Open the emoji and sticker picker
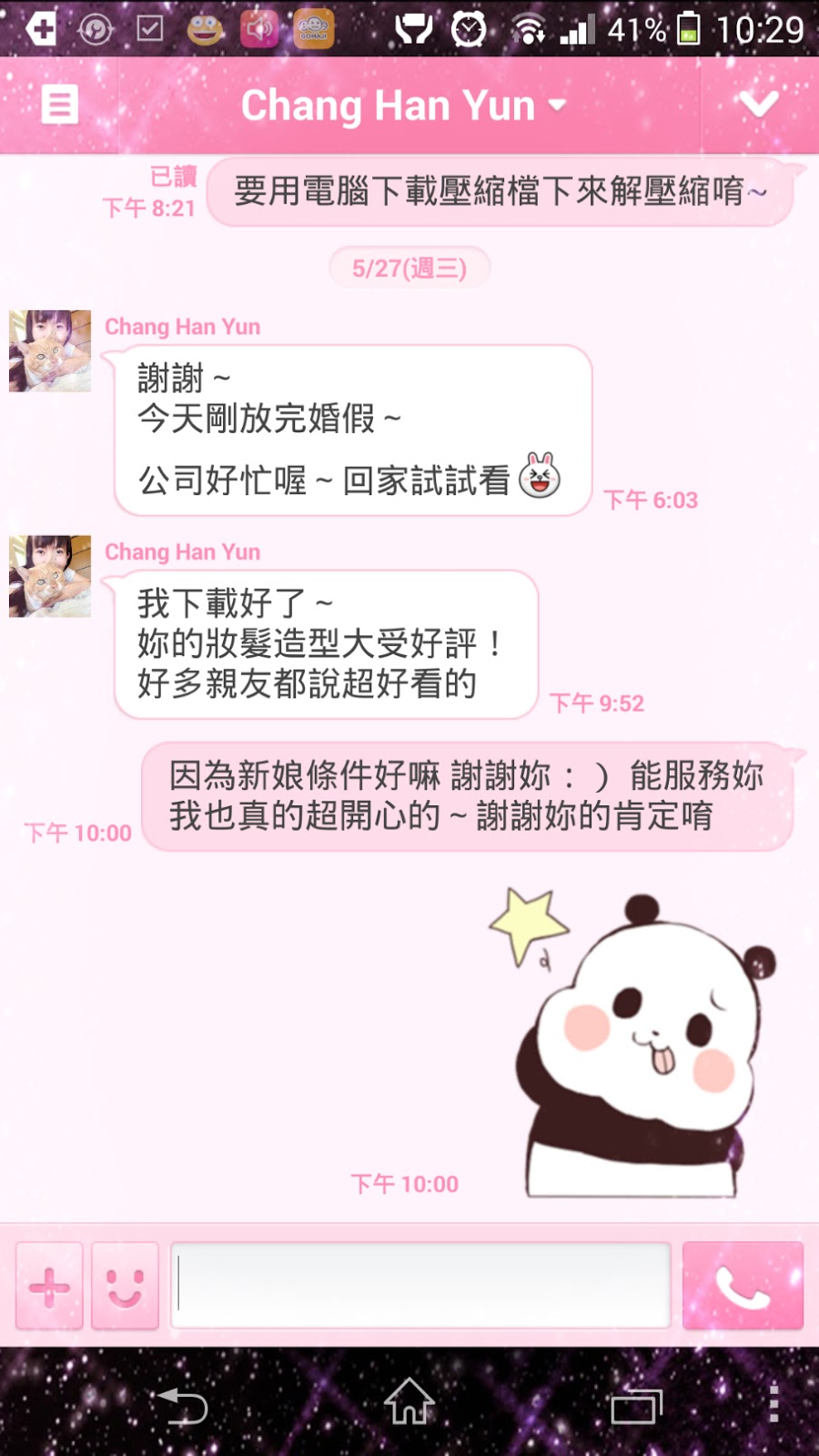Viewport: 819px width, 1456px height. pos(126,1287)
